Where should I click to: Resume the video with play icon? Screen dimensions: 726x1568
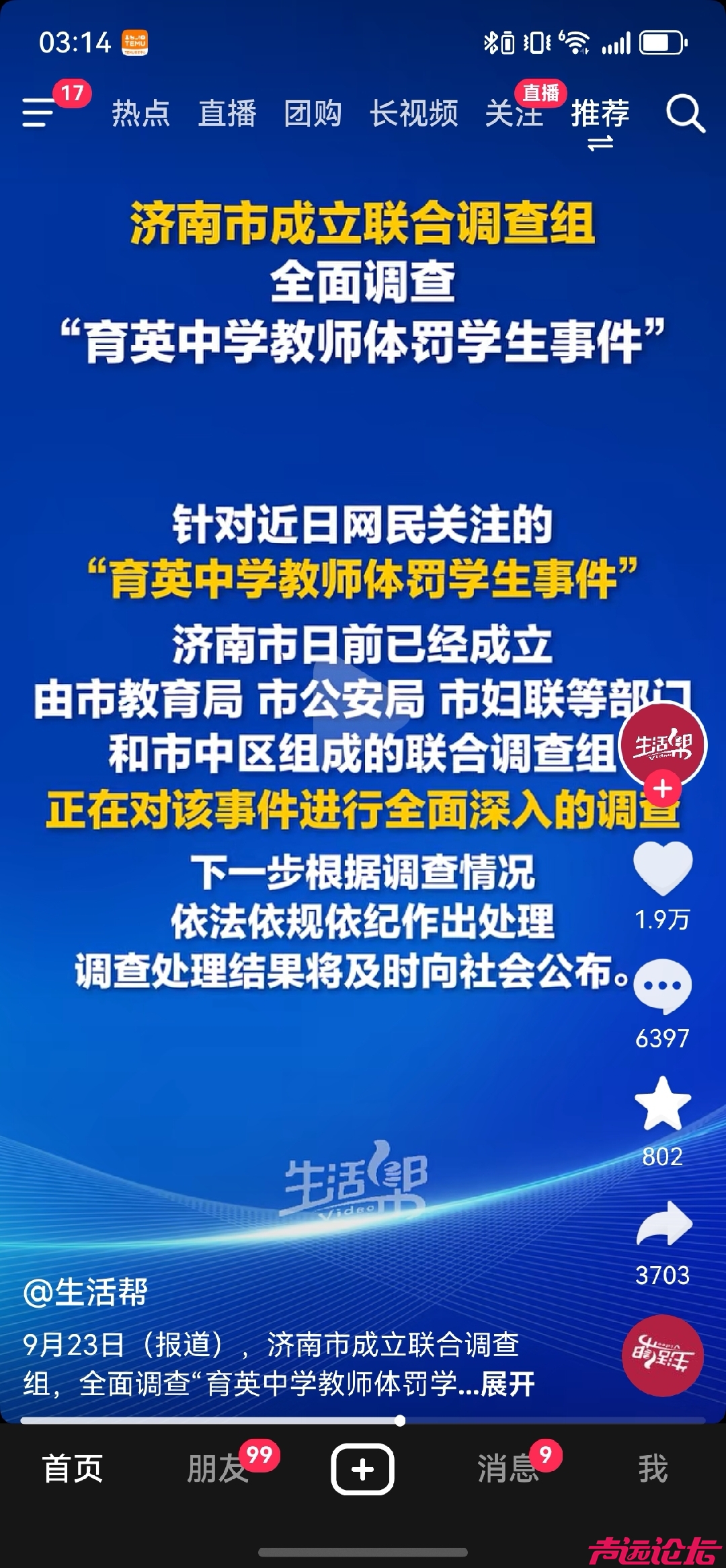[x=362, y=700]
